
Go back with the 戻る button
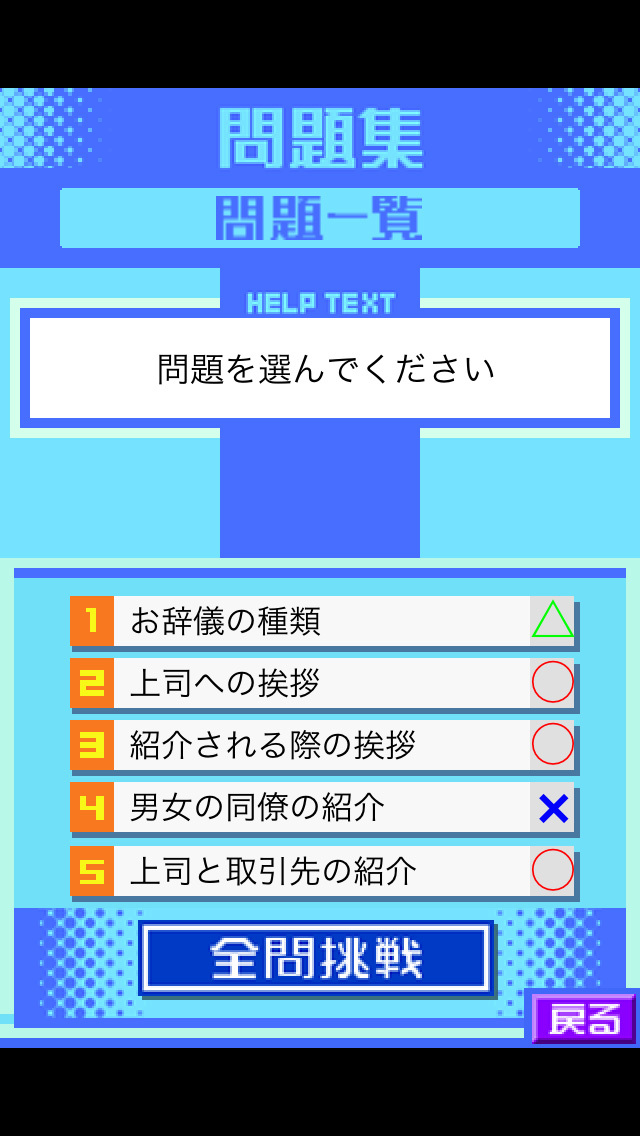click(584, 1019)
